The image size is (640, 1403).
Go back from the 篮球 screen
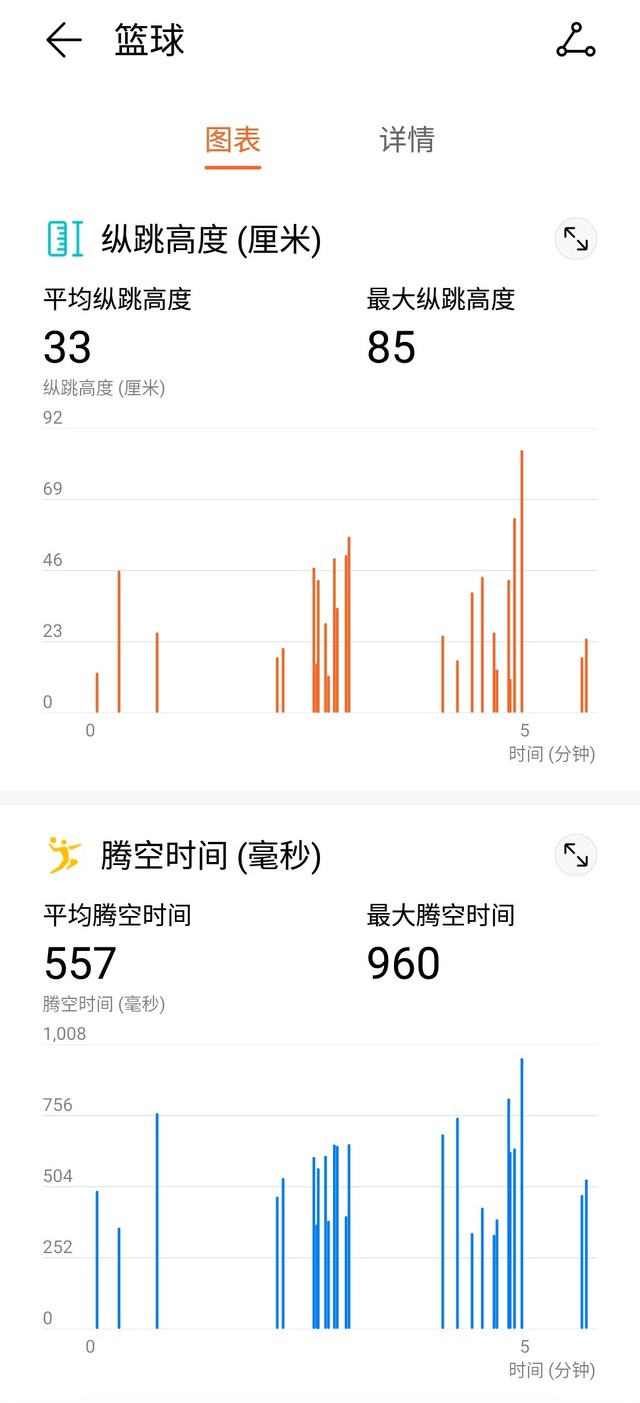(63, 41)
